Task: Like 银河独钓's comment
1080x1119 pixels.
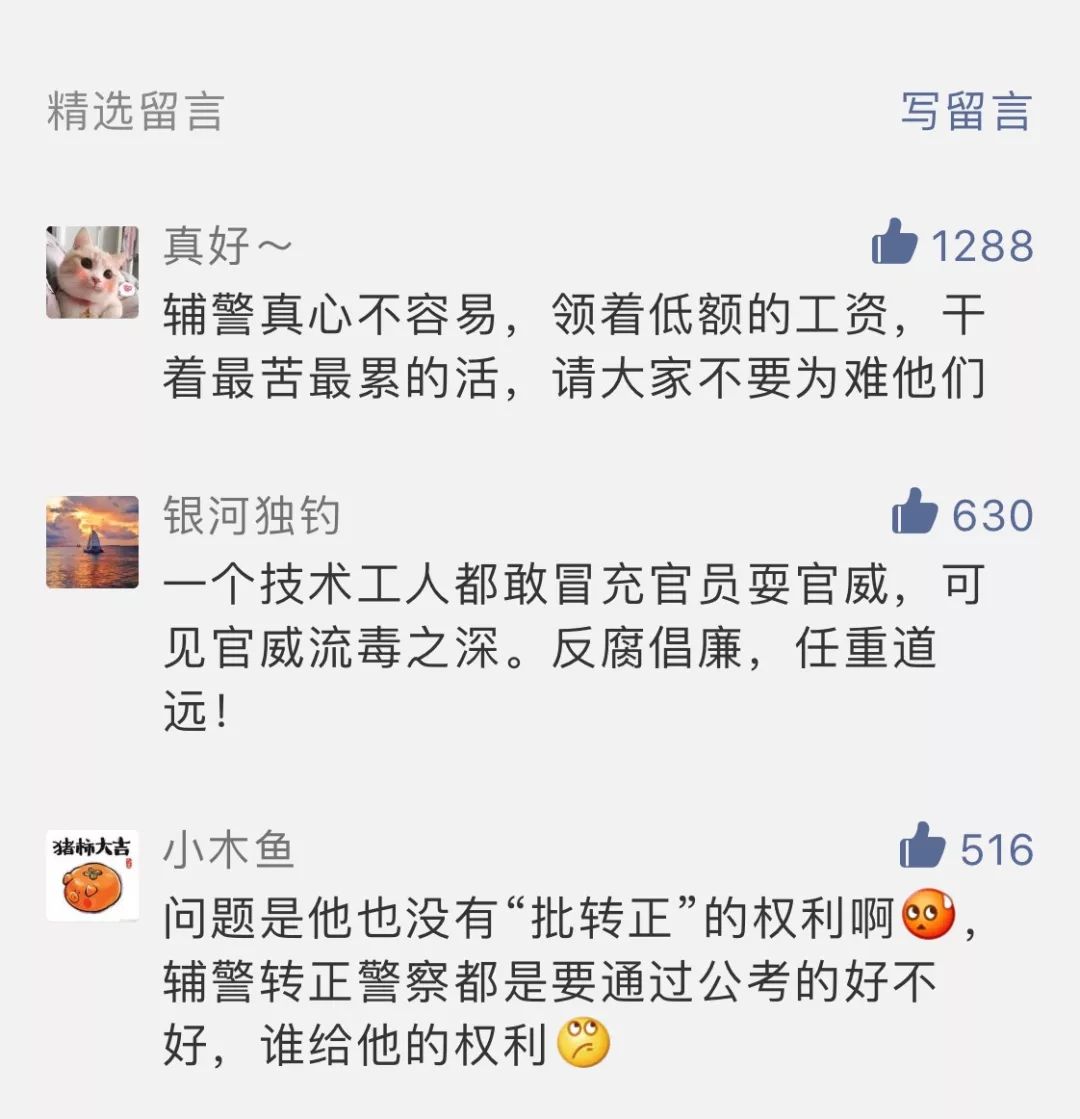Action: [x=915, y=512]
